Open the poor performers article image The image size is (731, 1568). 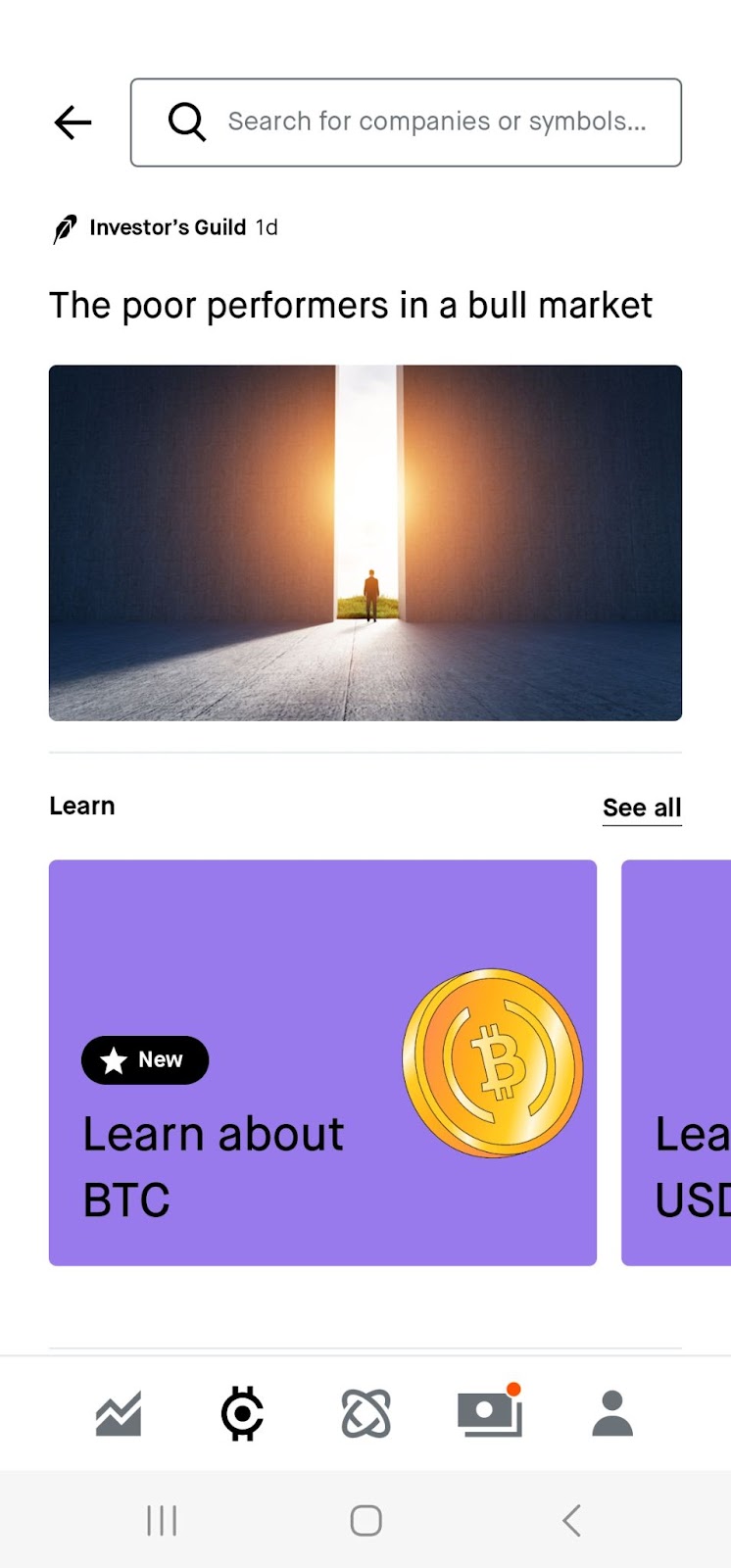(365, 543)
